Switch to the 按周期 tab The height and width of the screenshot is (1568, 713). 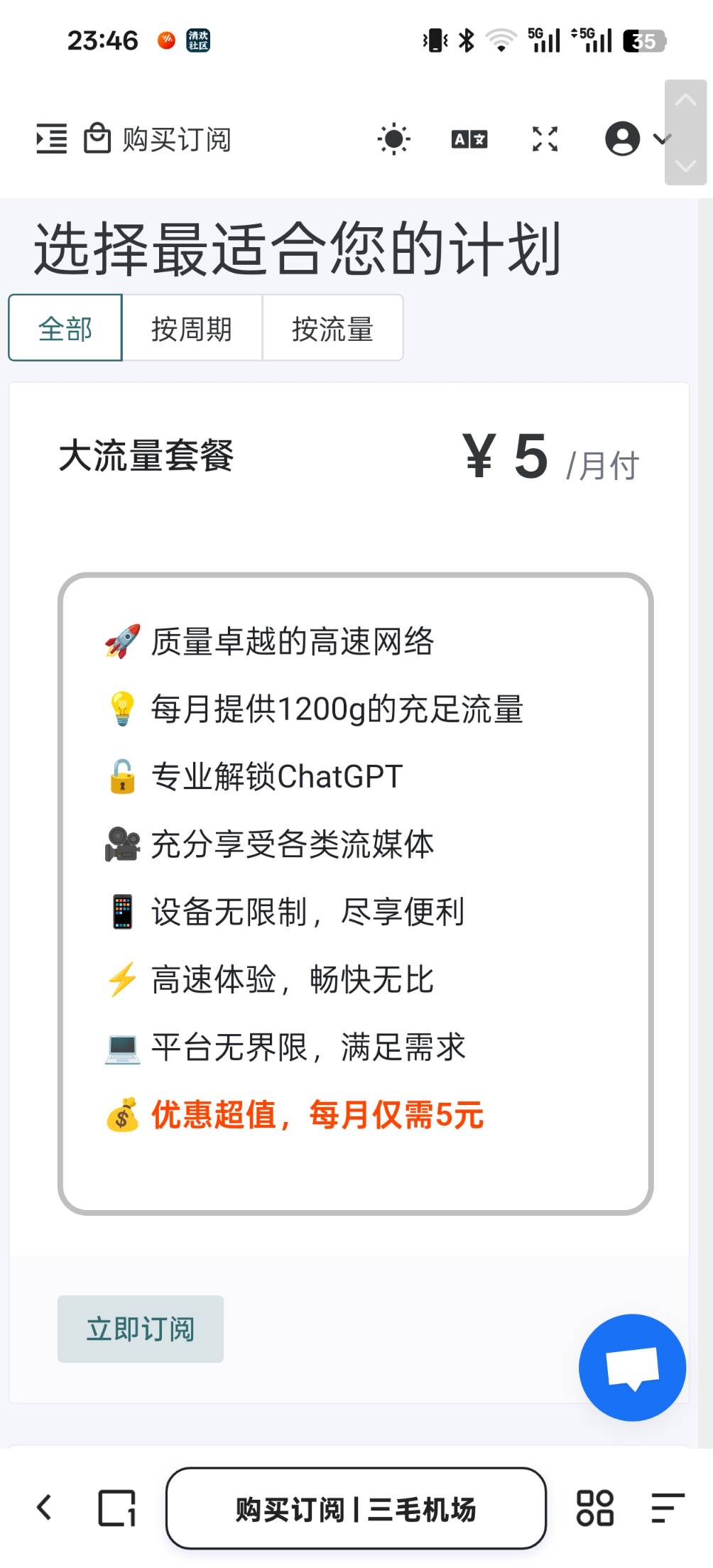click(192, 328)
